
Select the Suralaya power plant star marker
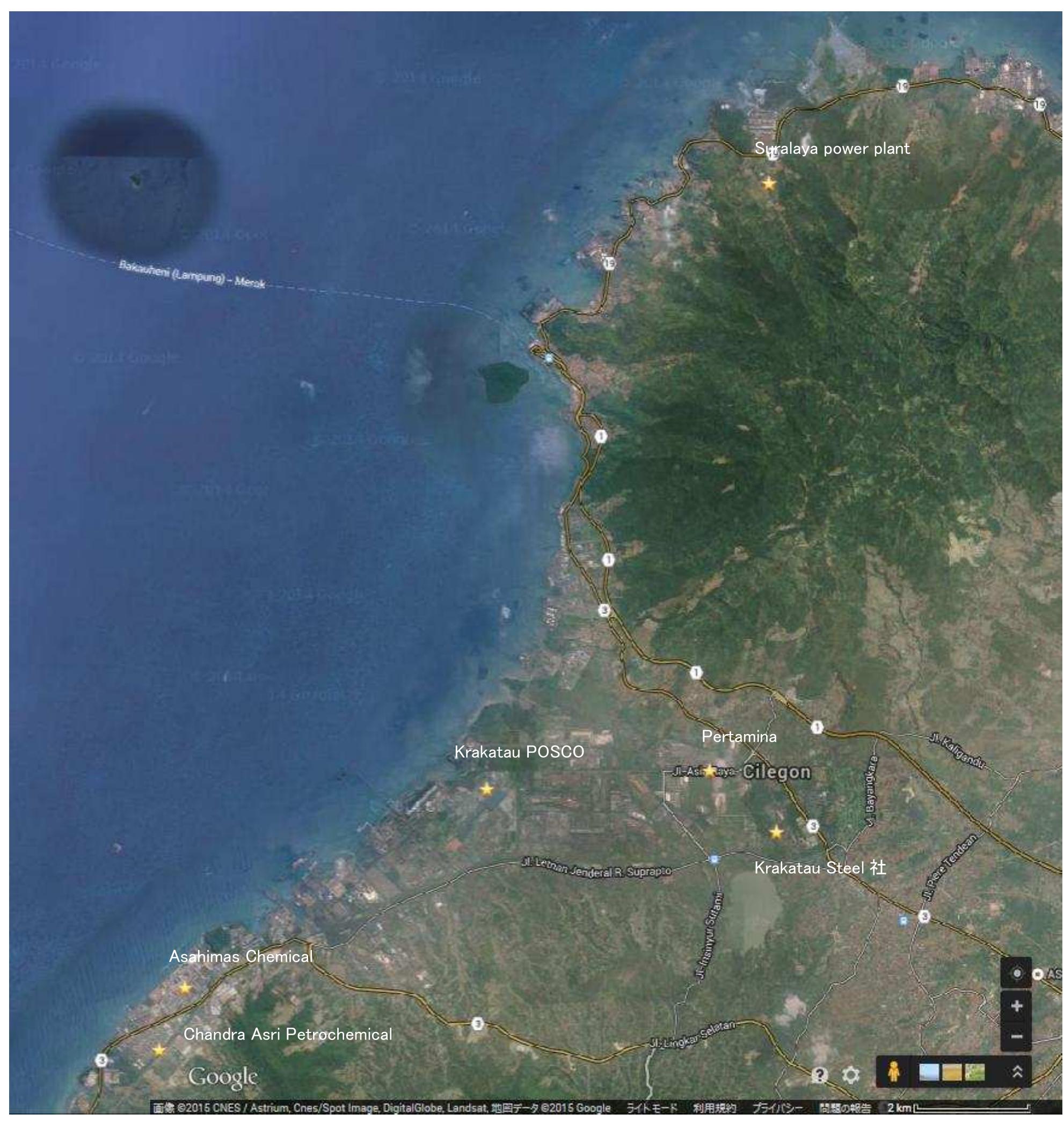click(x=770, y=184)
